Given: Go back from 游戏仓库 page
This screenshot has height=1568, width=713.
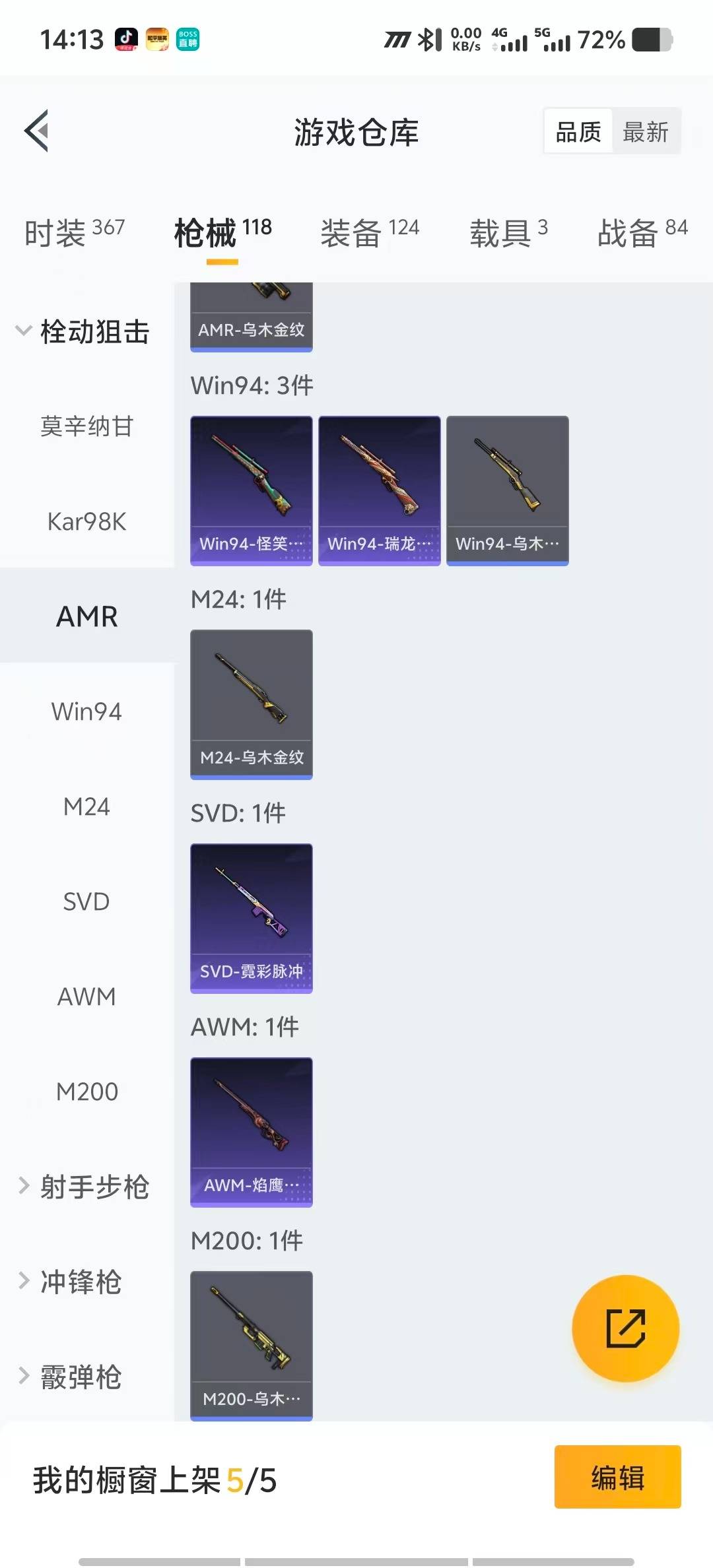Looking at the screenshot, I should point(37,131).
